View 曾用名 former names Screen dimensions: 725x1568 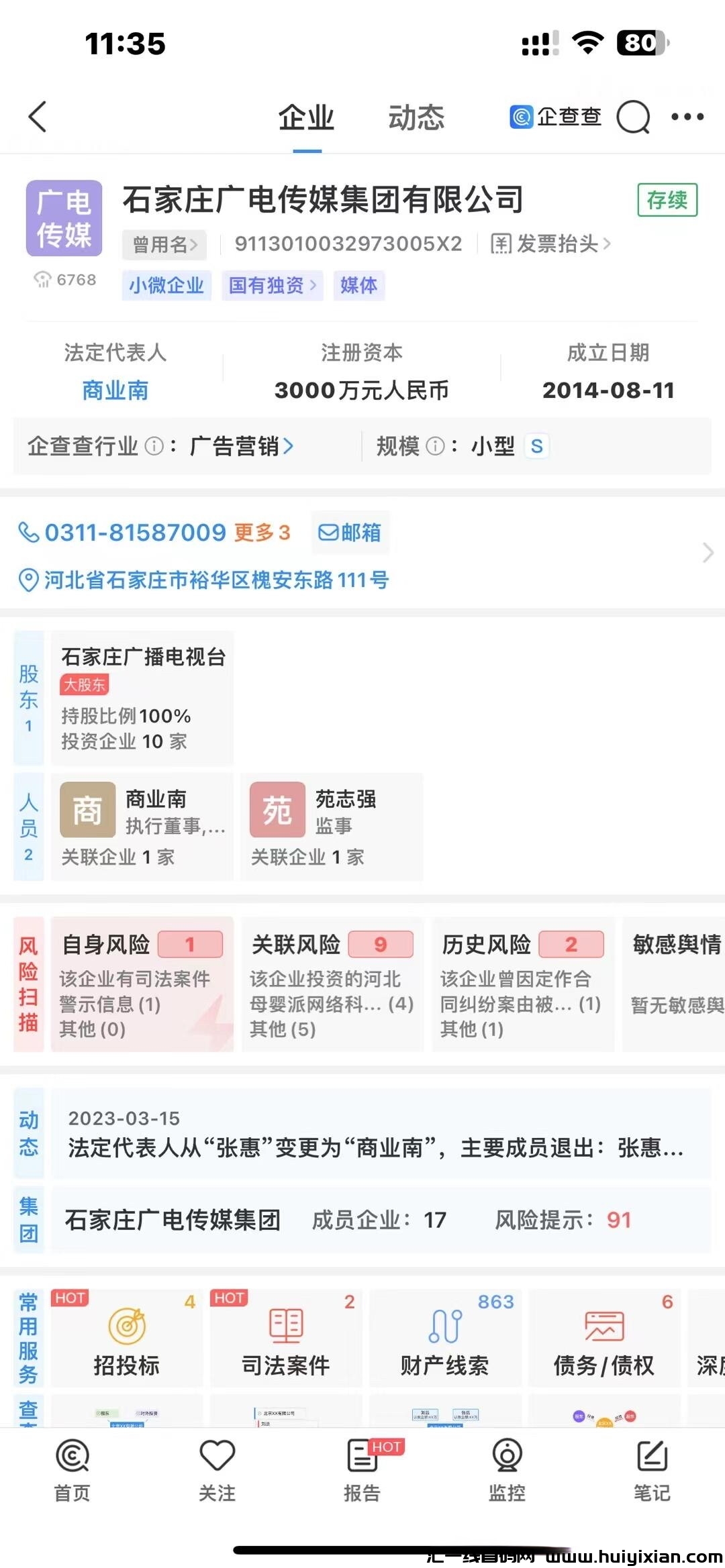click(x=164, y=244)
